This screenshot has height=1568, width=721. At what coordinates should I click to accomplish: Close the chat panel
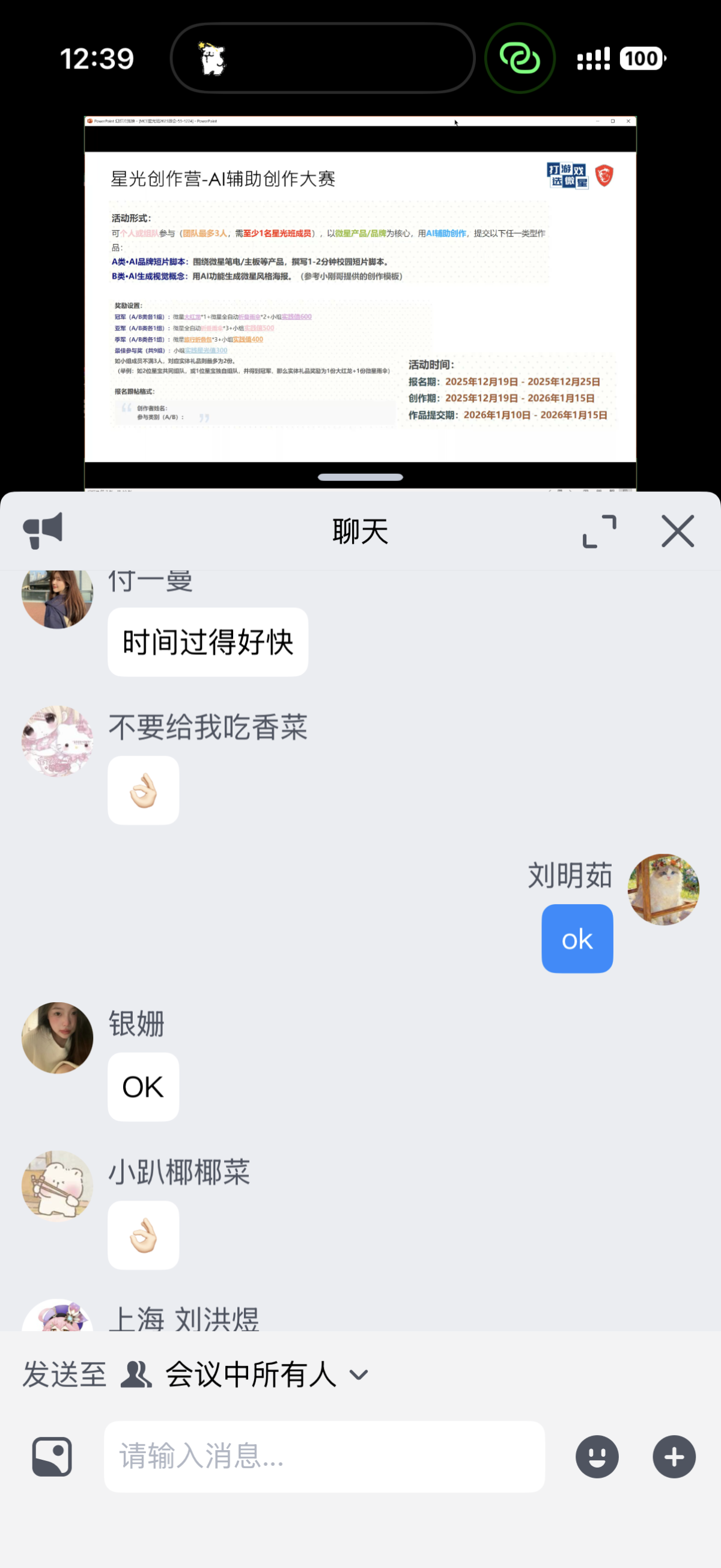tap(678, 530)
